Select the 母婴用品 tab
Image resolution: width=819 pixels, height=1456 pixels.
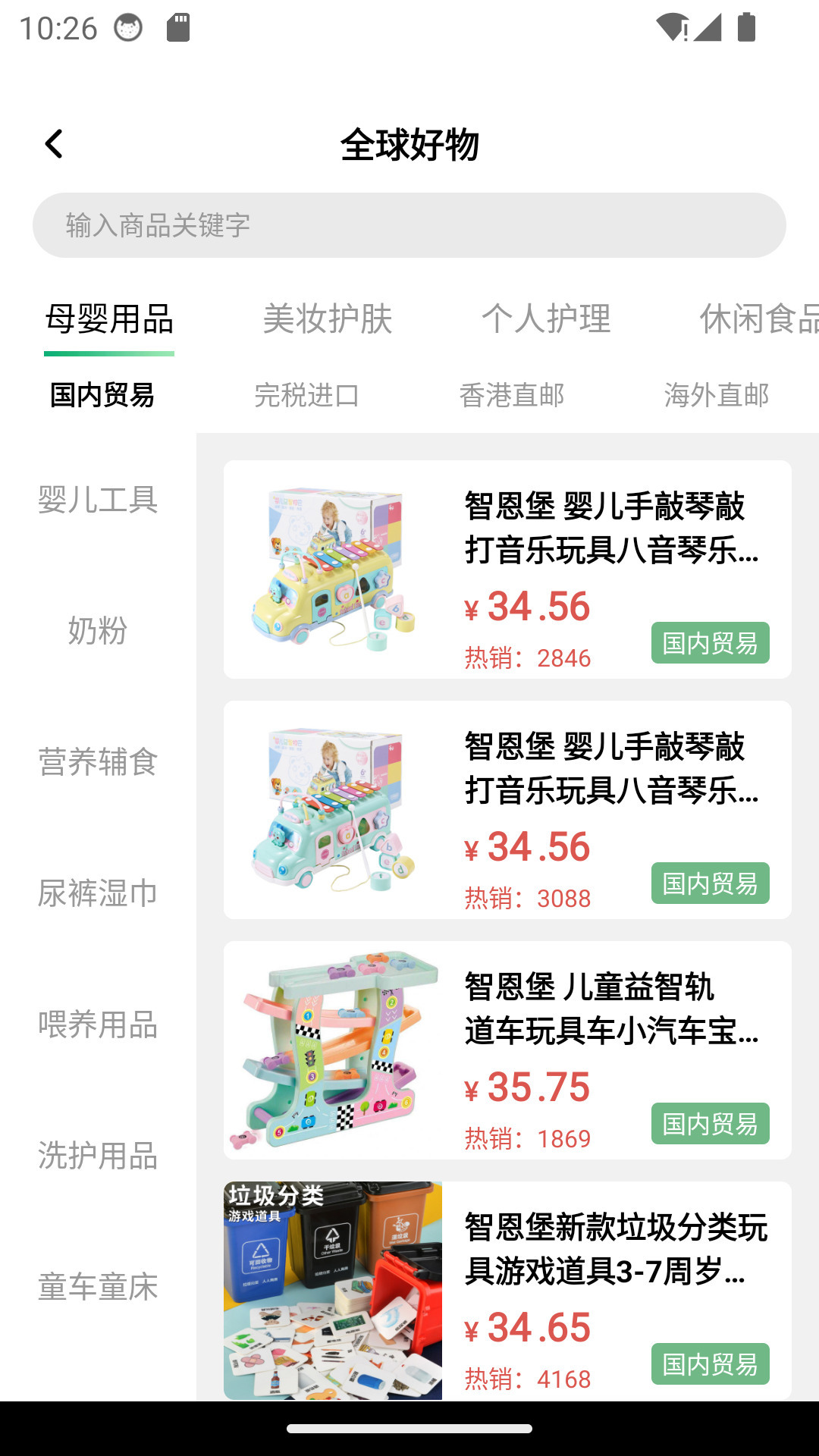click(x=109, y=318)
